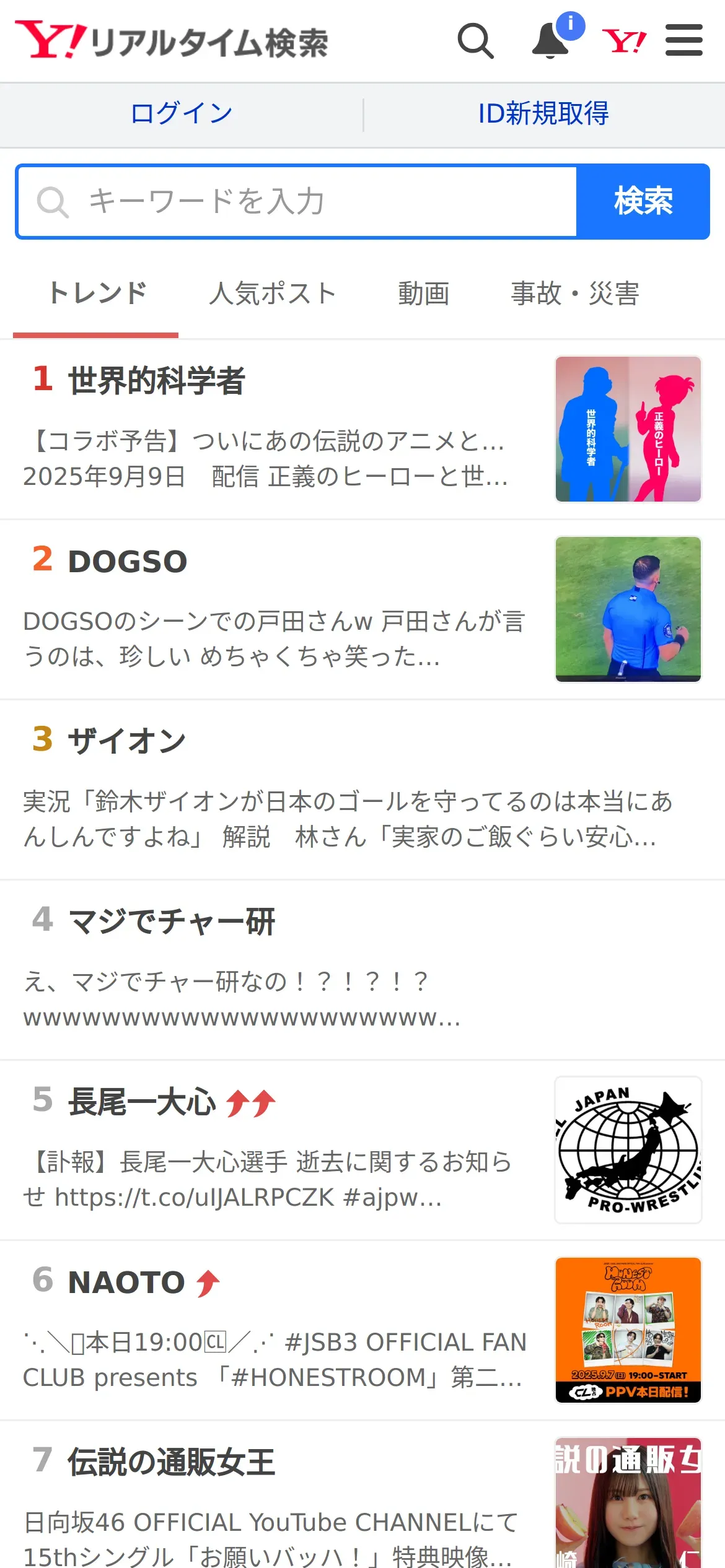
Task: Tap the ログイン link
Action: pyautogui.click(x=182, y=114)
